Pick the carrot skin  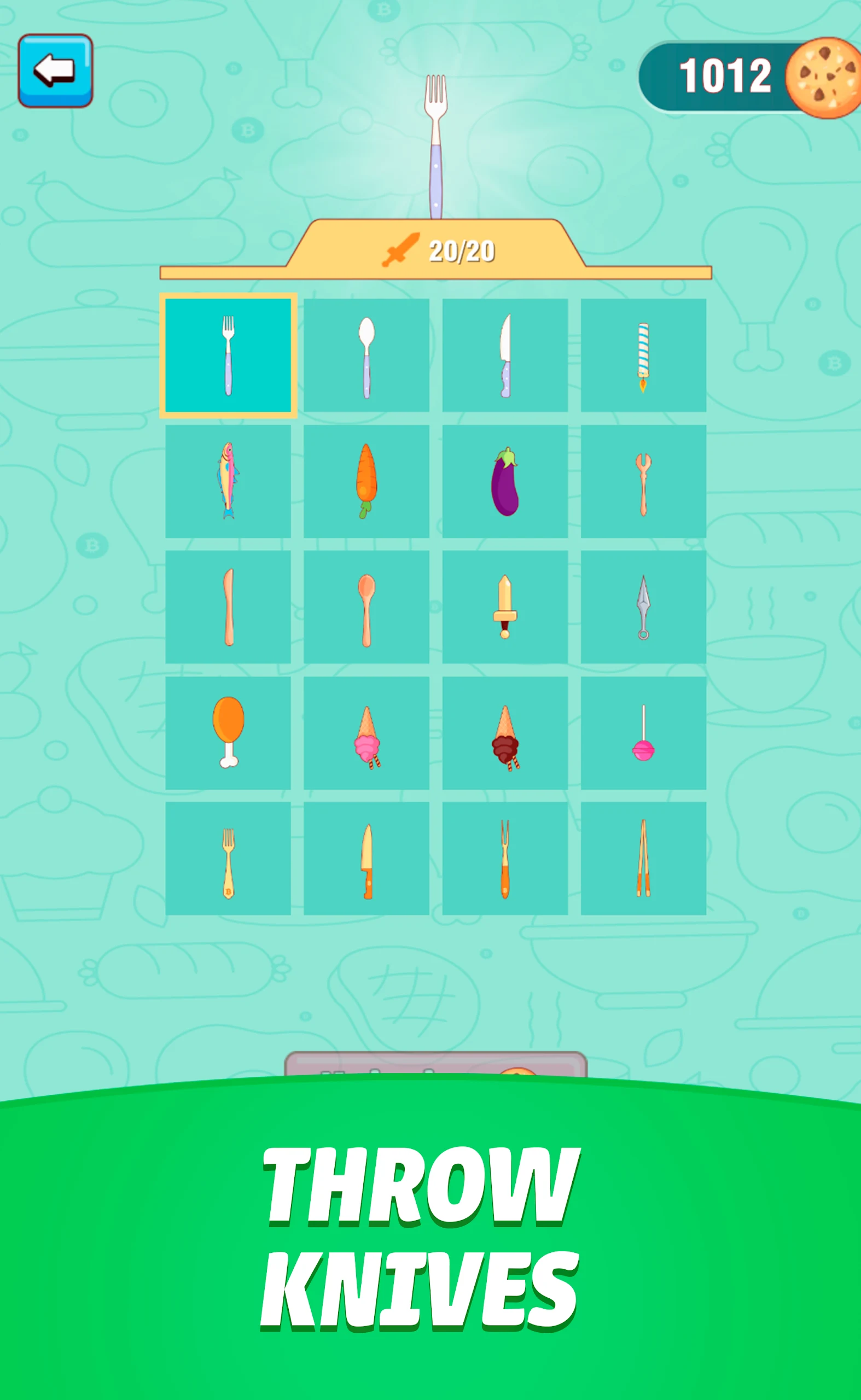tap(366, 481)
